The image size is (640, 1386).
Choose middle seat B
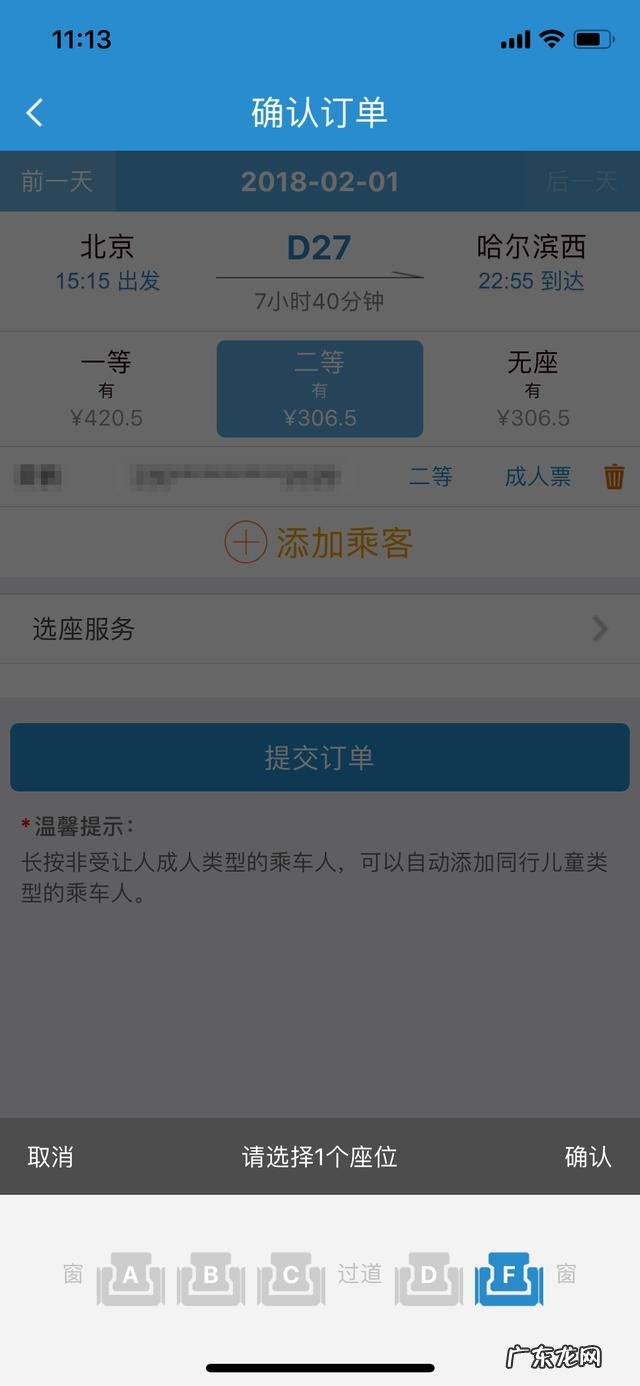(210, 1277)
